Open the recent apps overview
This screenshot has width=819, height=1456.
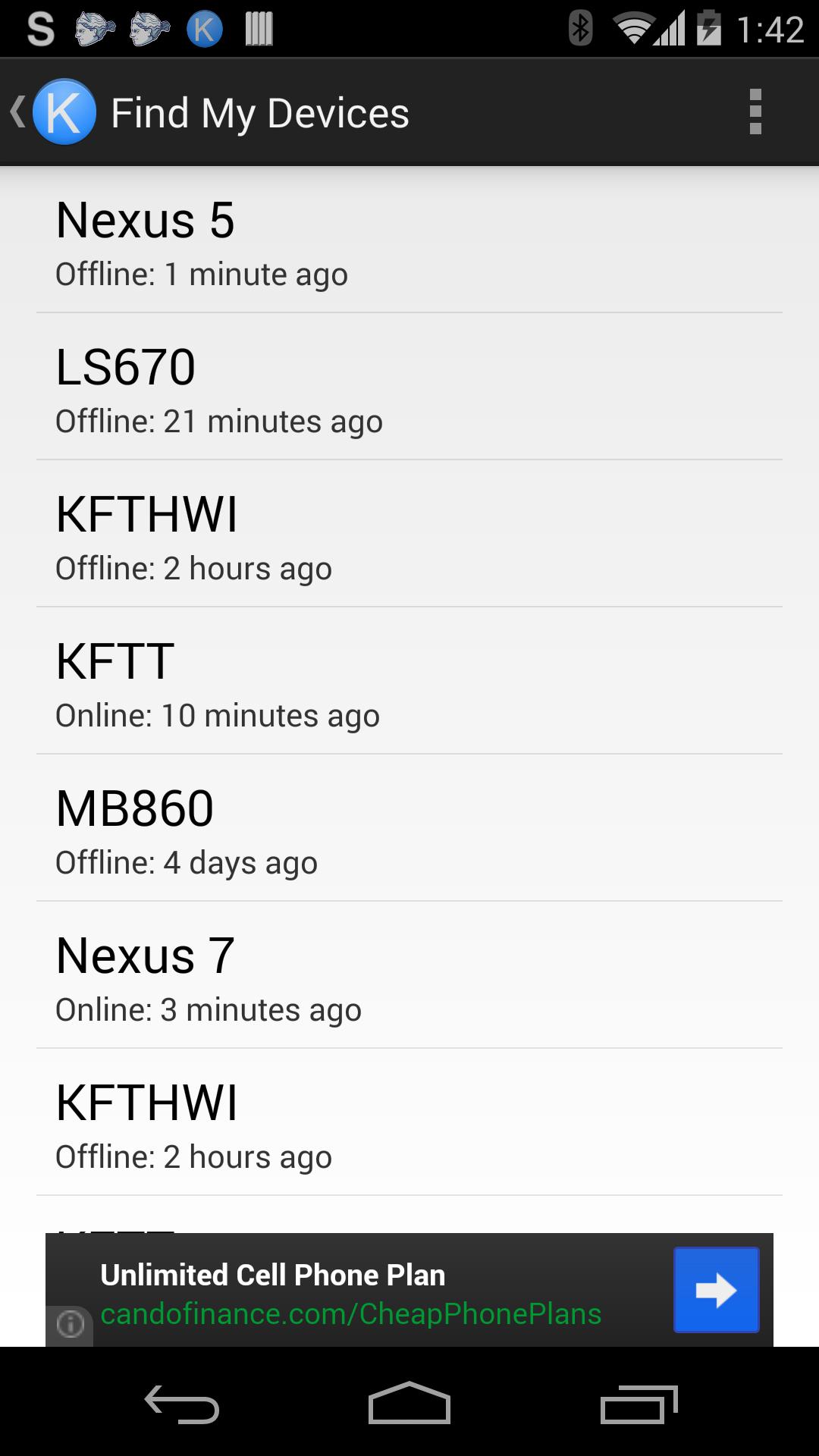(638, 1404)
